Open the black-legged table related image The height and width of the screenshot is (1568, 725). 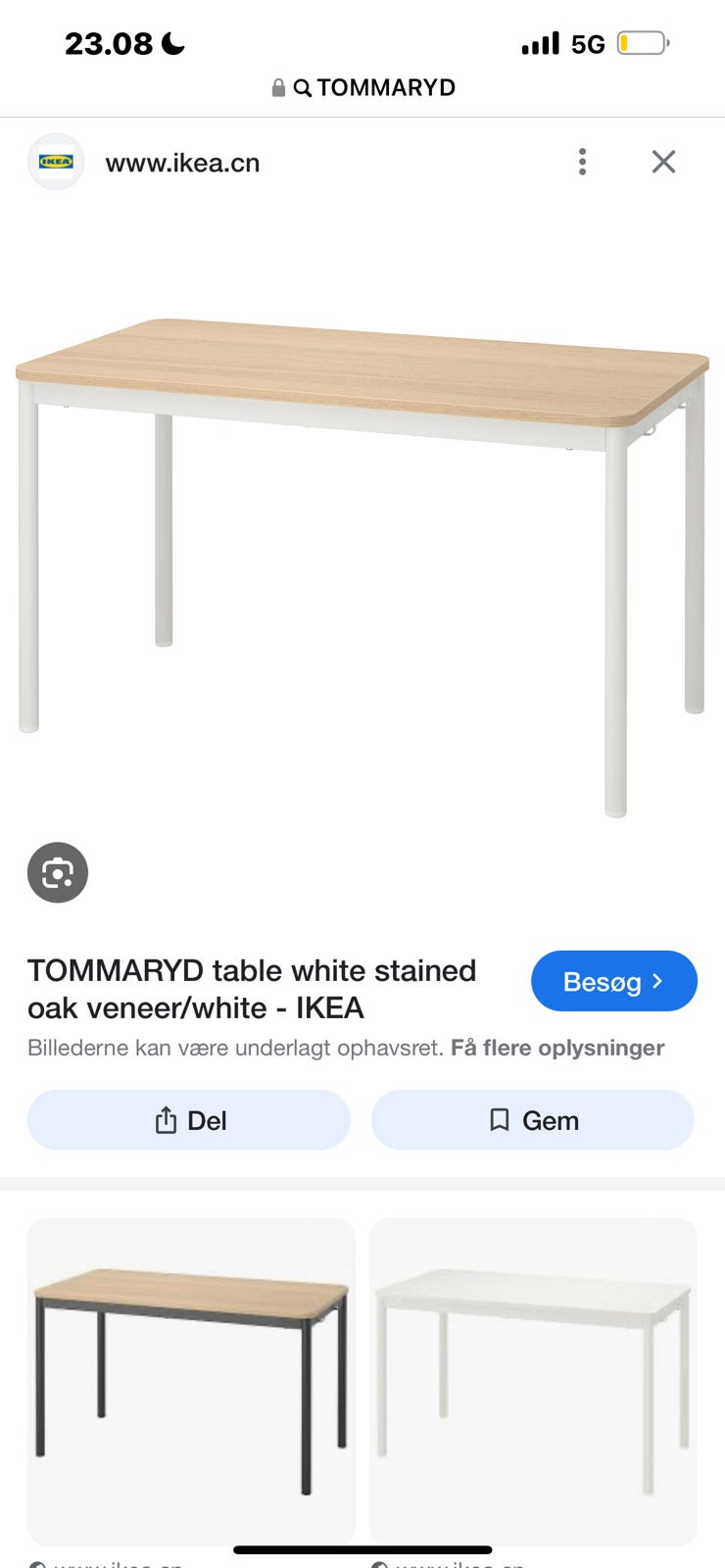click(x=191, y=1380)
